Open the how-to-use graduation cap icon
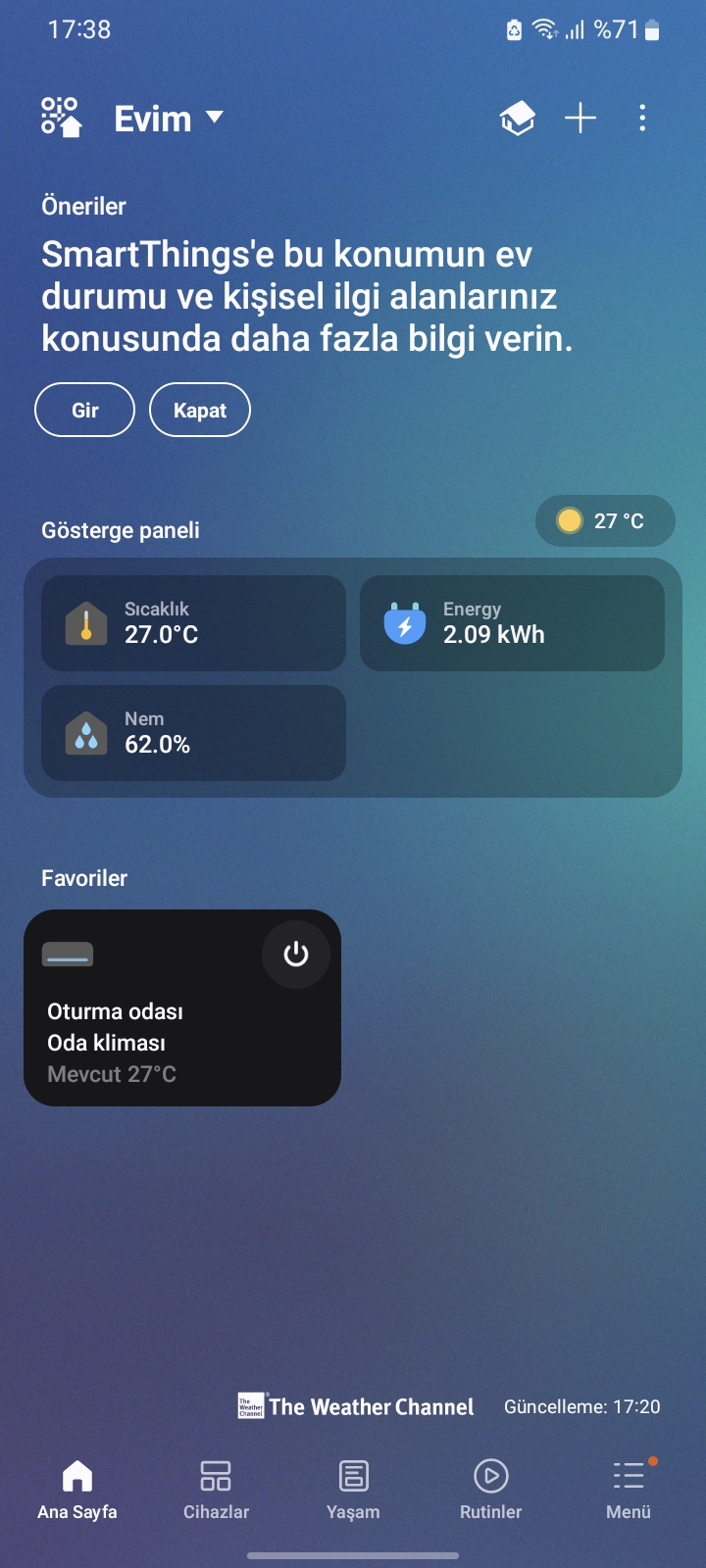The width and height of the screenshot is (706, 1568). [x=518, y=119]
